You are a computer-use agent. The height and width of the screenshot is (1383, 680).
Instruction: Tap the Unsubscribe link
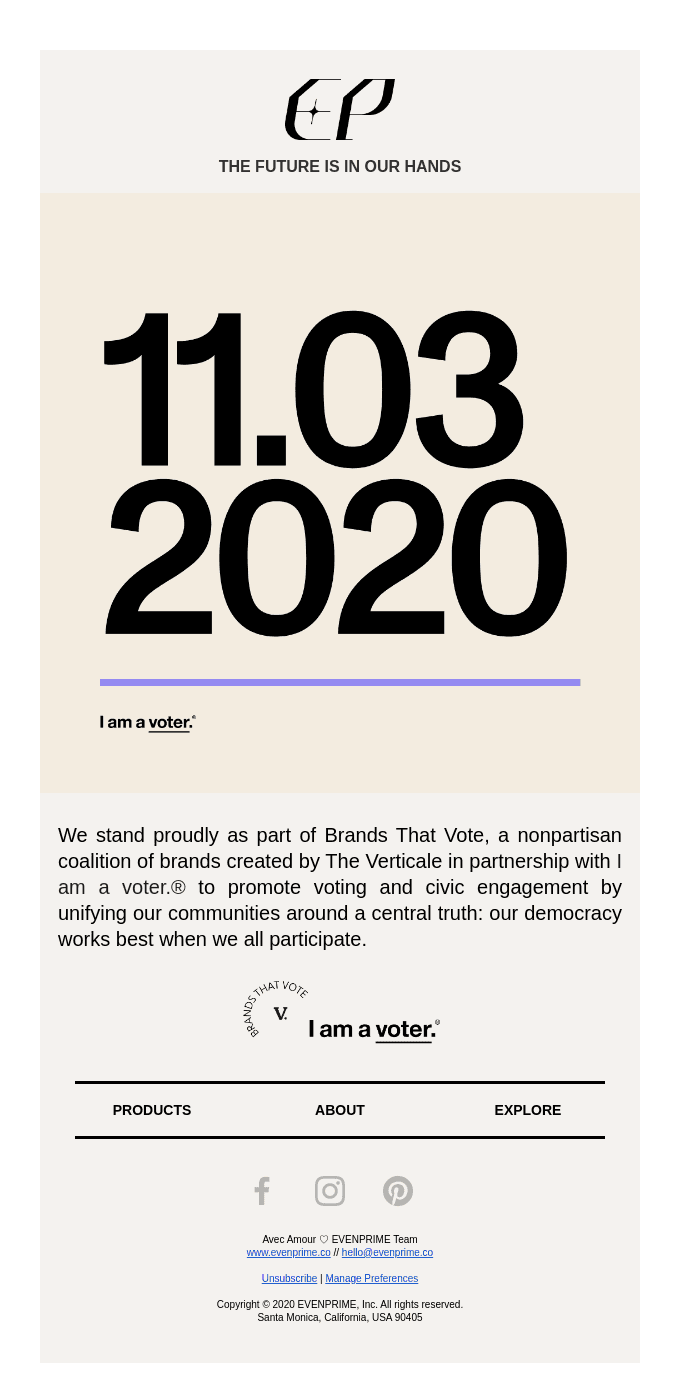289,1278
